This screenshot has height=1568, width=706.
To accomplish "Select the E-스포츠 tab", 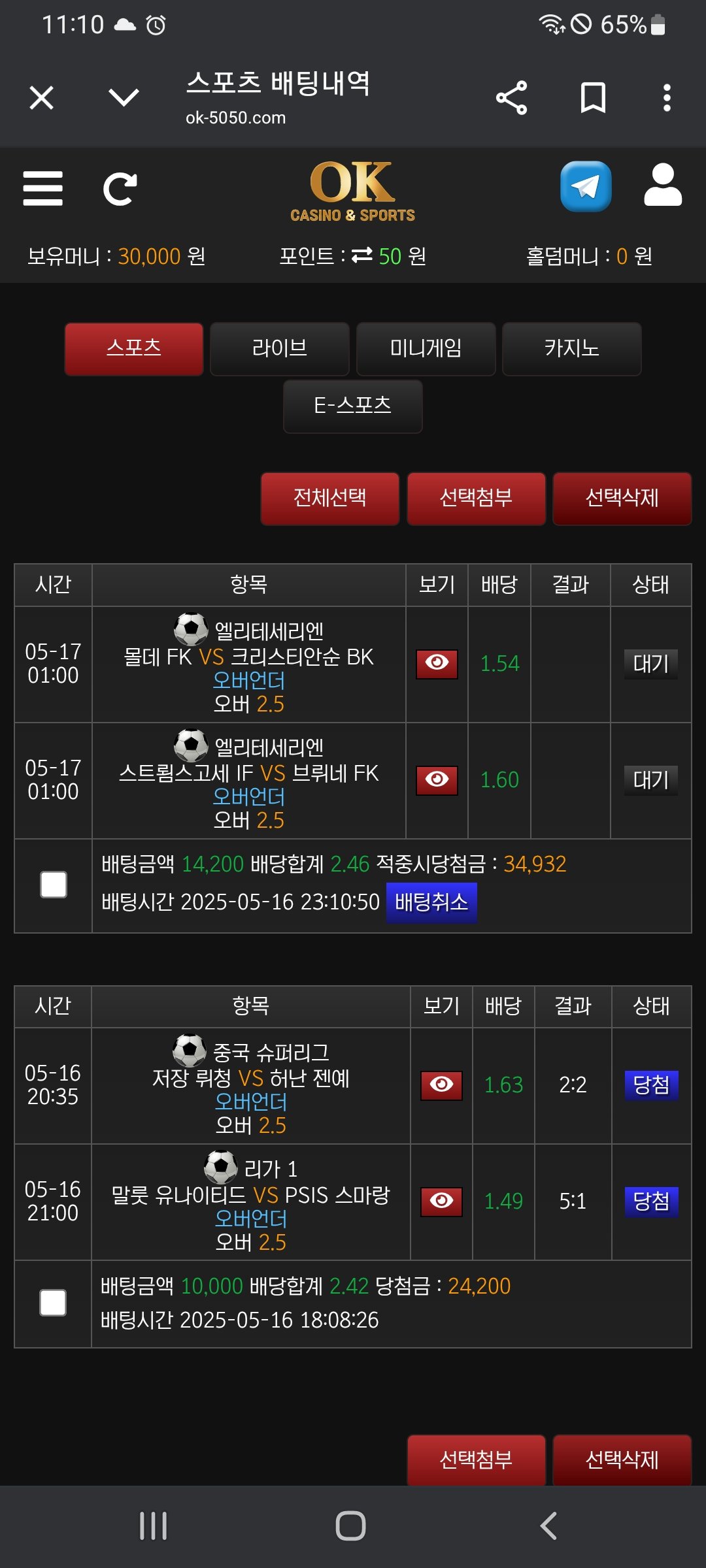I will 352,406.
